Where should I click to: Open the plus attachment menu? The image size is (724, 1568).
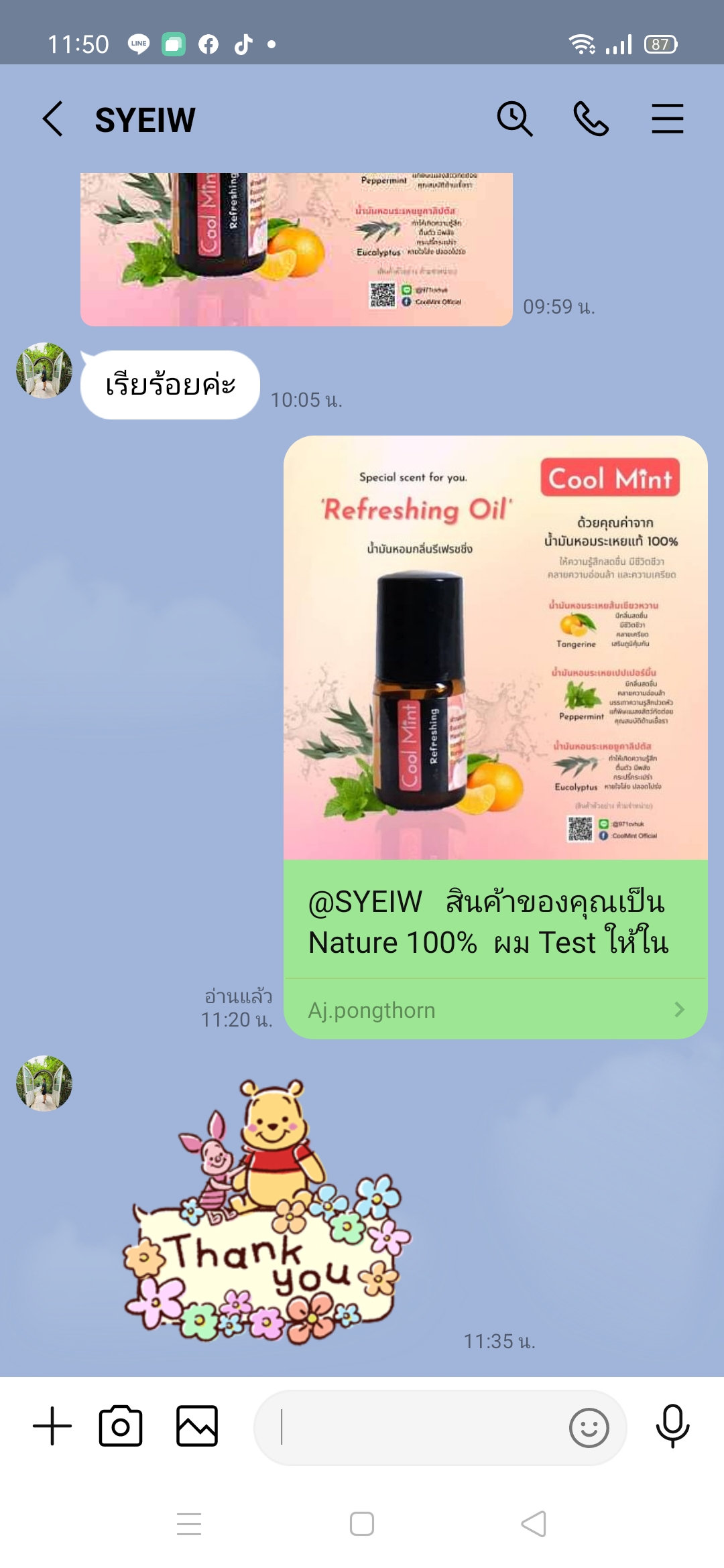click(52, 1426)
